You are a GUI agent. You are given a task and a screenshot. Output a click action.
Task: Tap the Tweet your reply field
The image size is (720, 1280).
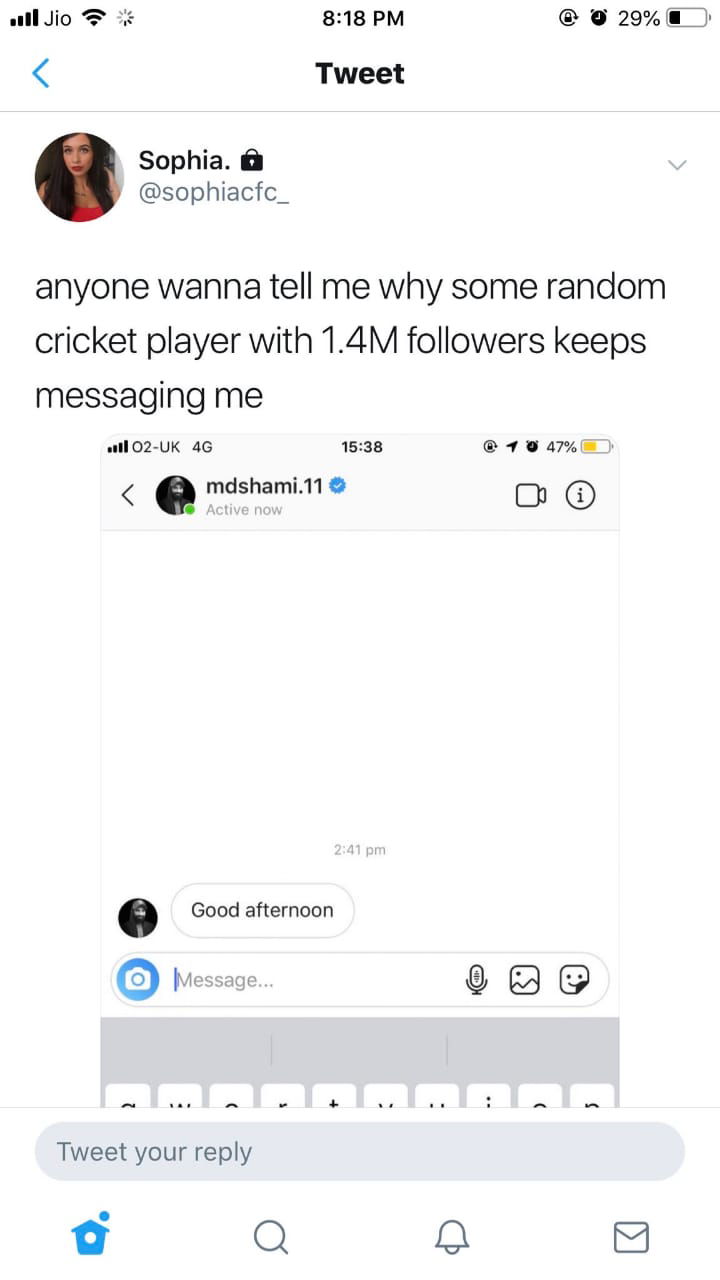360,1151
